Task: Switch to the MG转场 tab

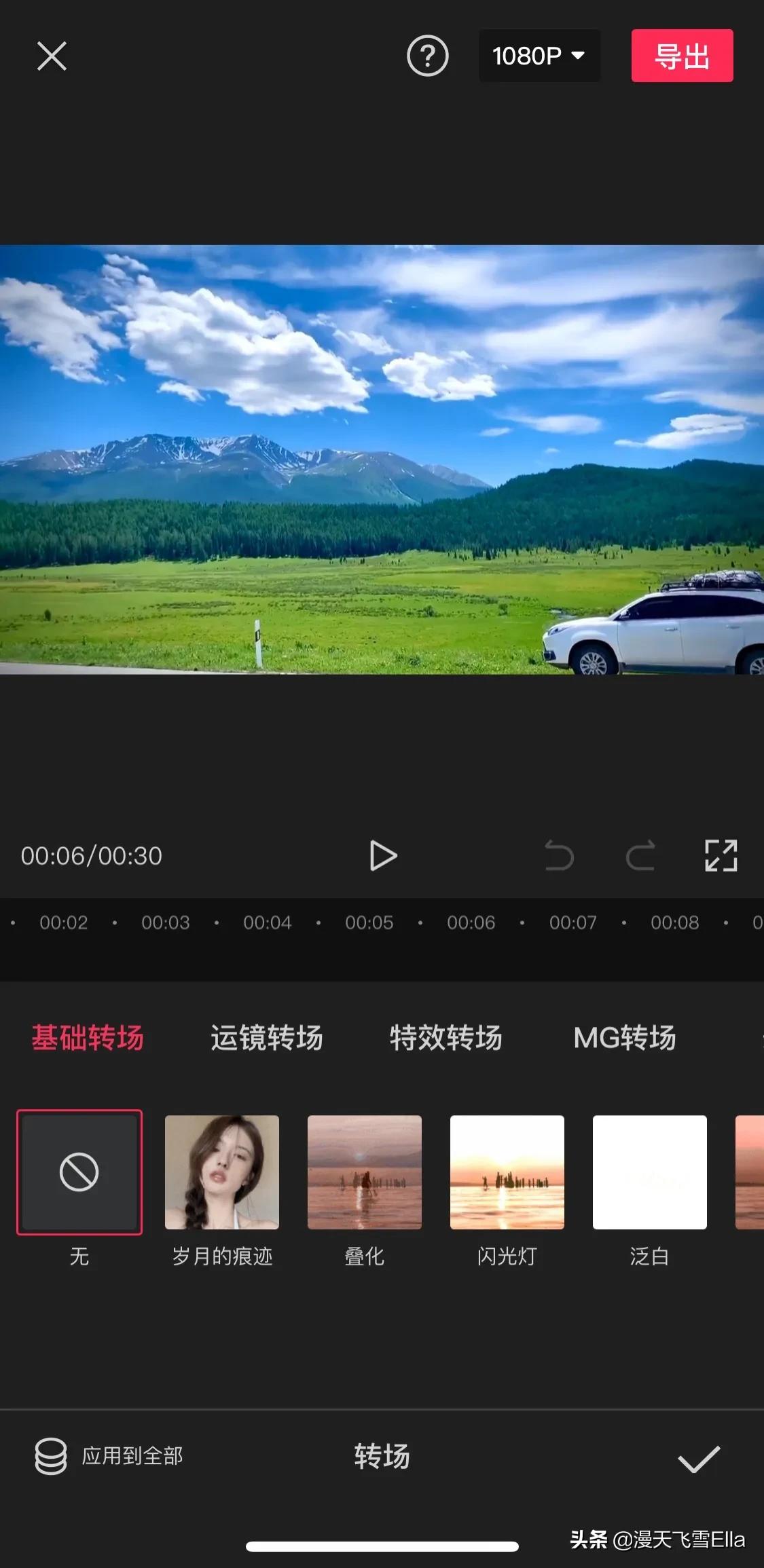Action: point(624,1038)
